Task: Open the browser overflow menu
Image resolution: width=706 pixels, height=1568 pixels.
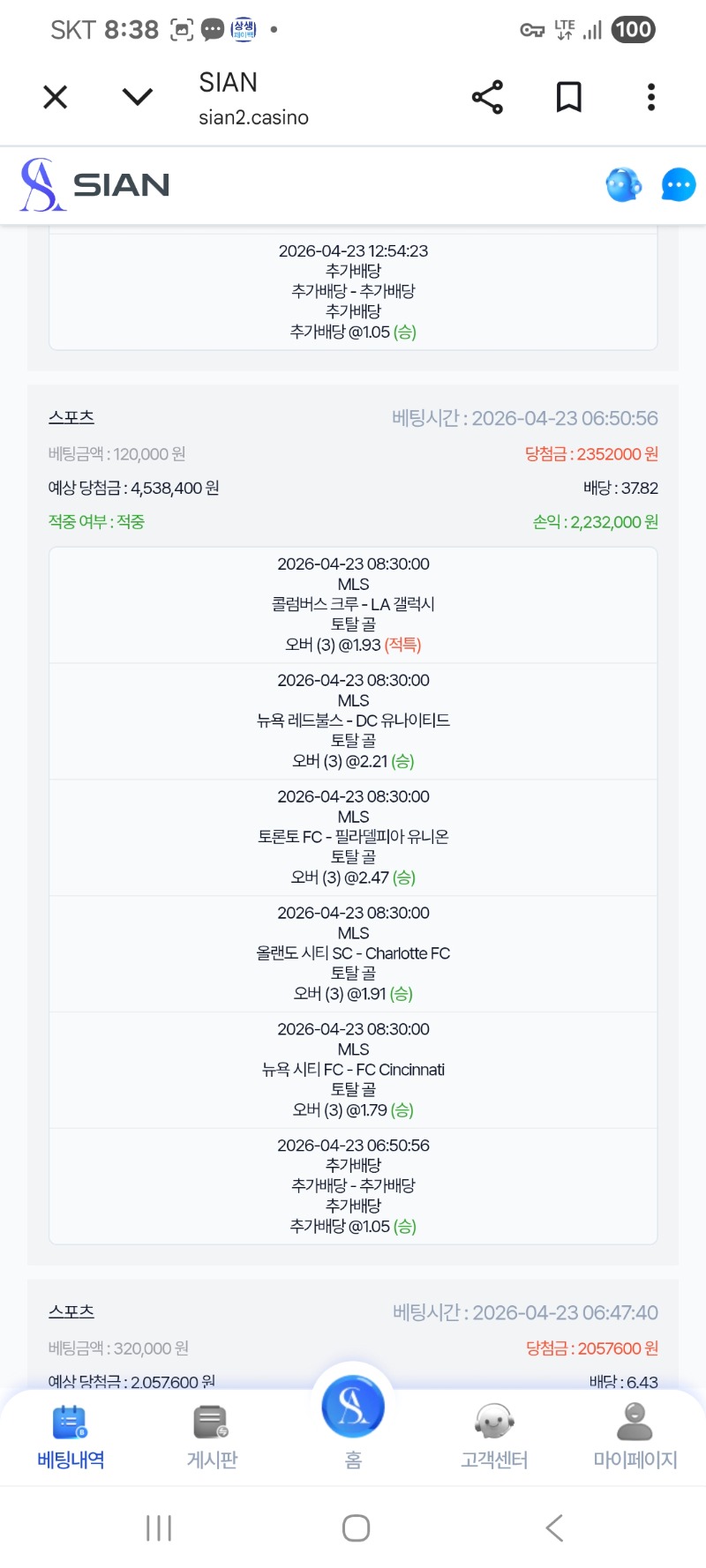Action: [651, 97]
